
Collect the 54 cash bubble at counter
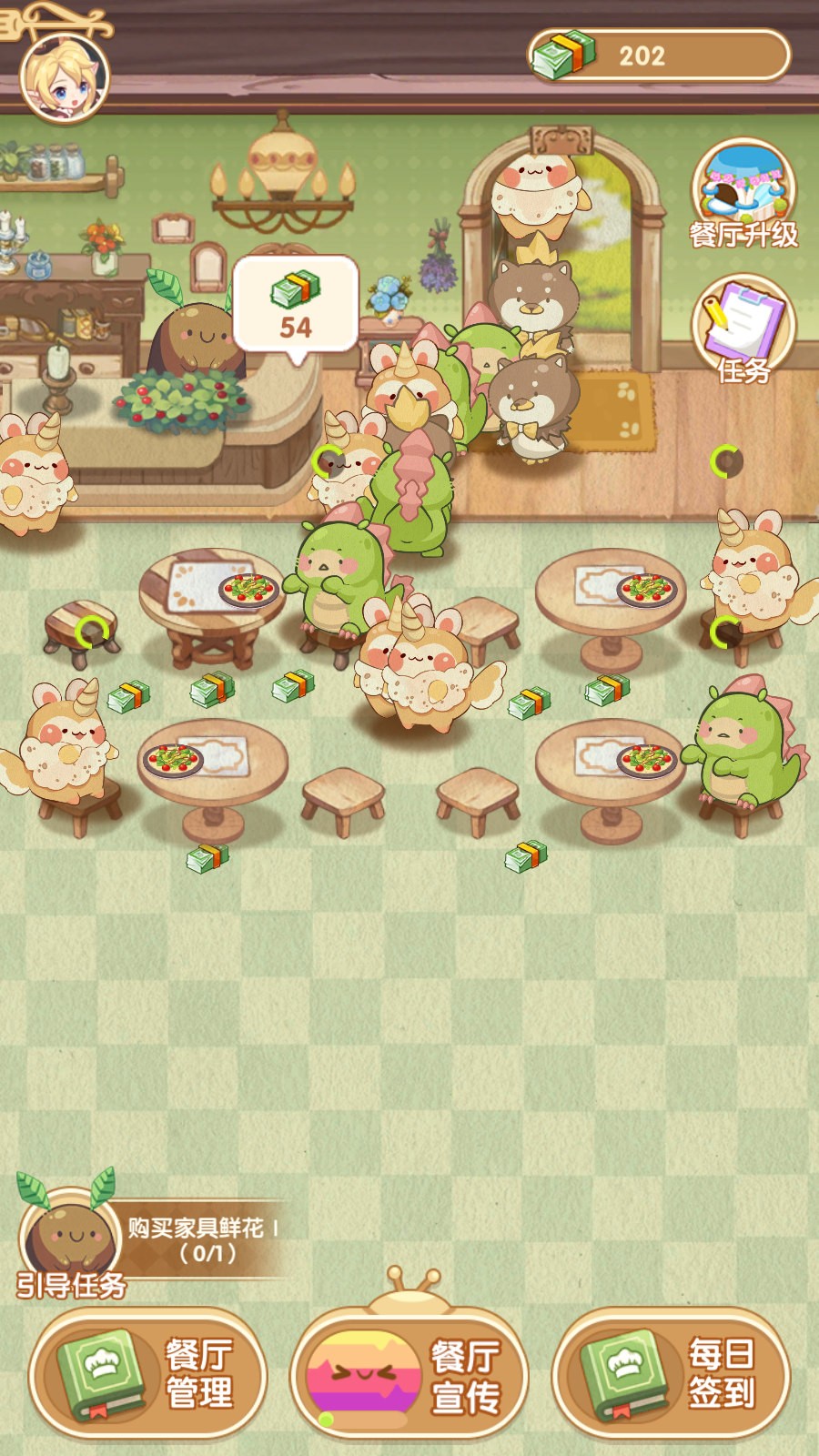coord(296,307)
